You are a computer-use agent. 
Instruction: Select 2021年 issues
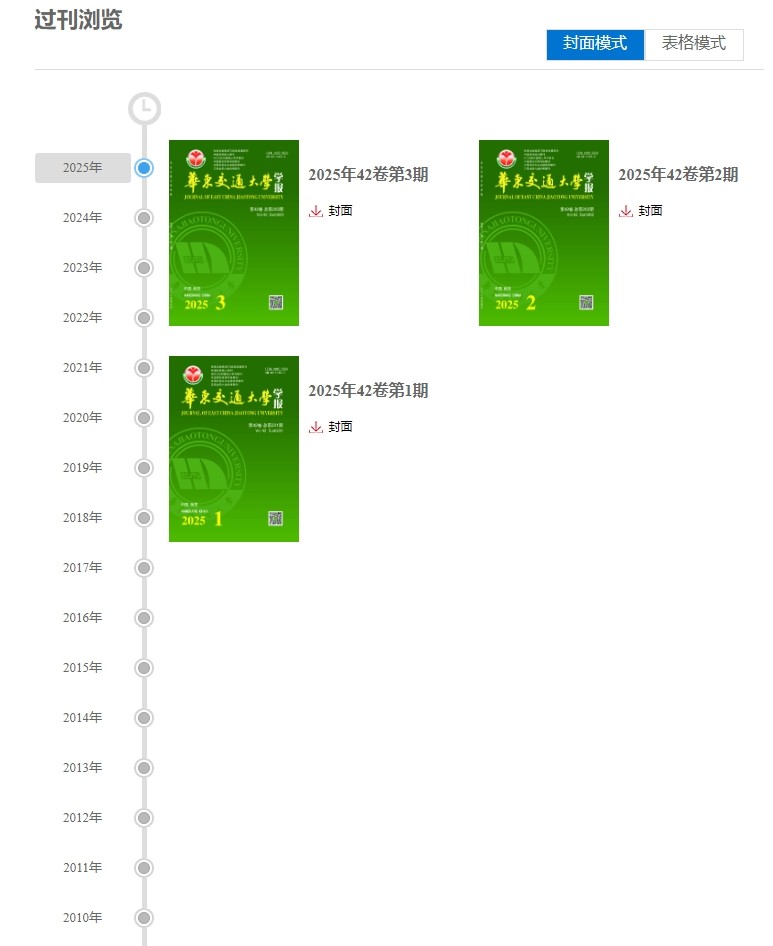[x=83, y=368]
